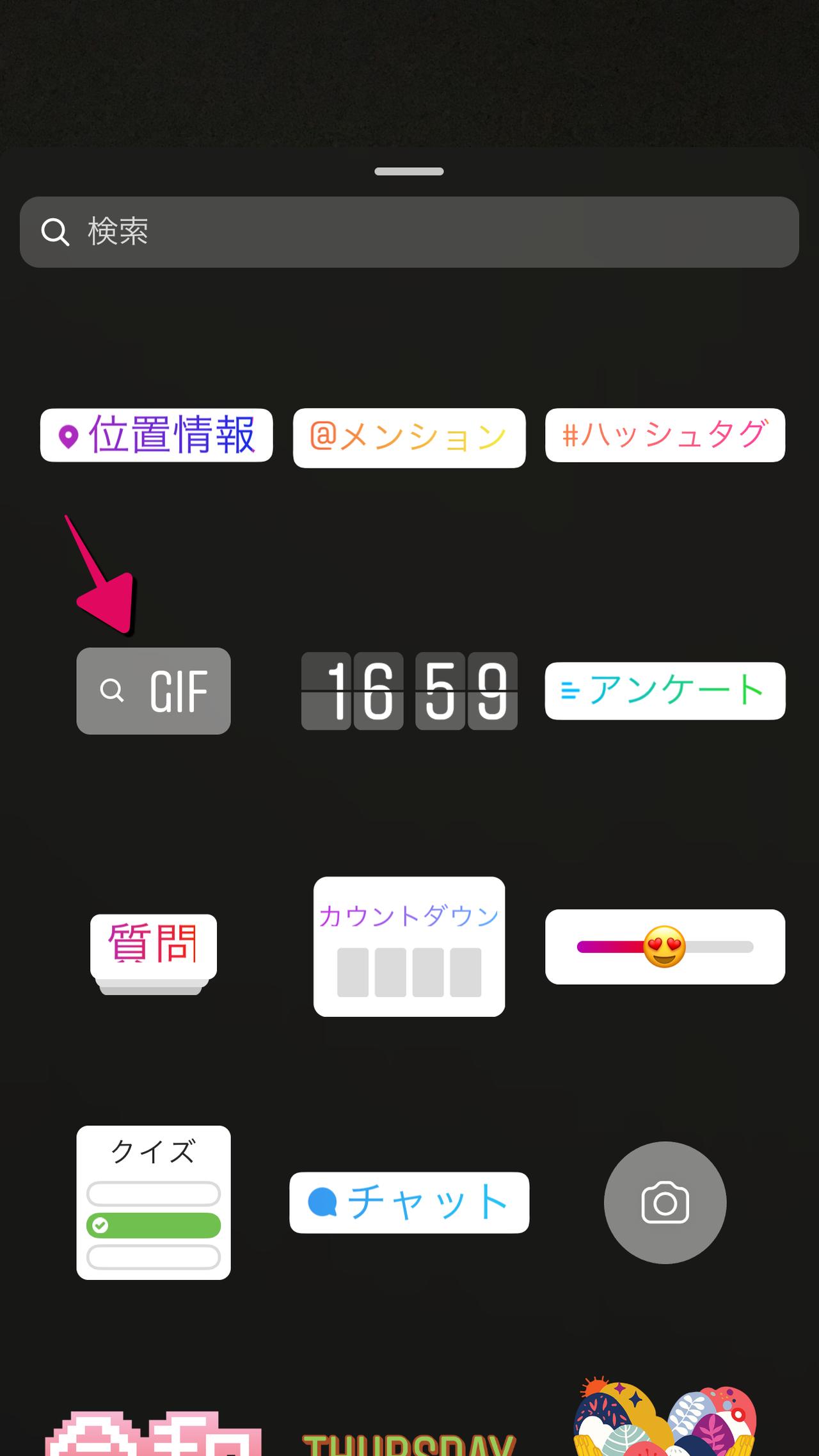Select the @メンション sticker

(409, 438)
